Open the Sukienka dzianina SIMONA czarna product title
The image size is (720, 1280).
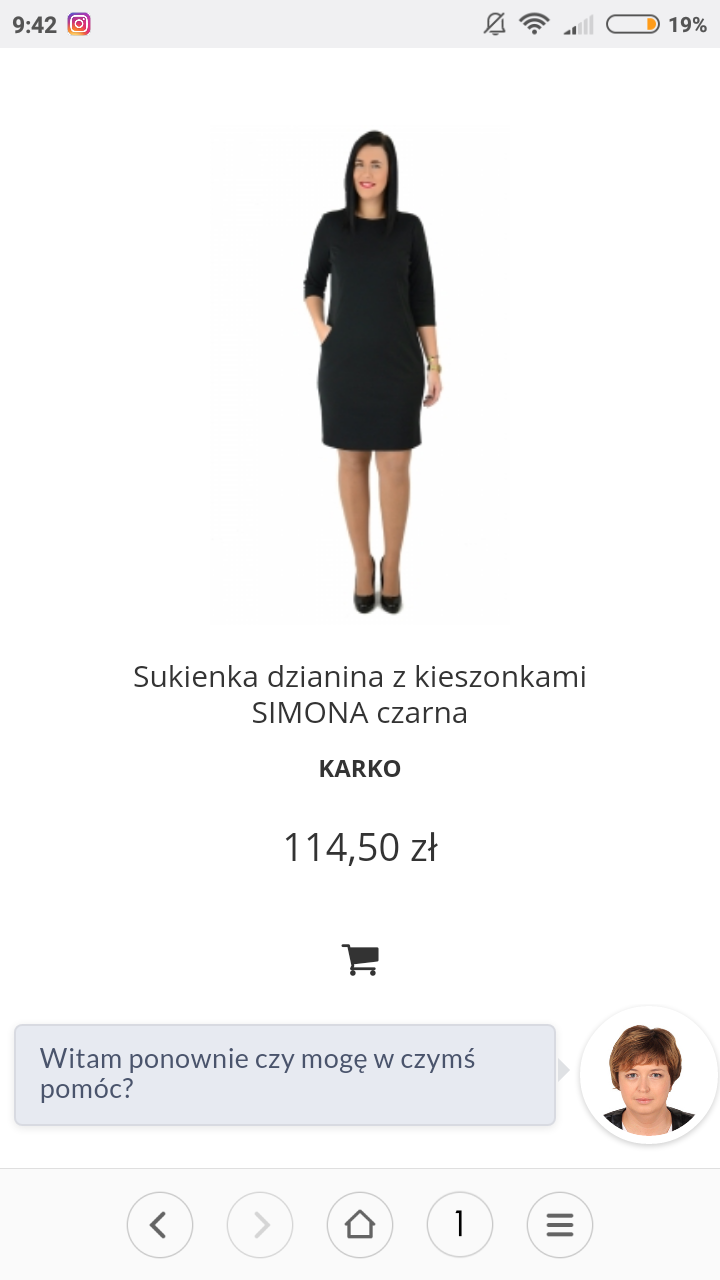360,695
